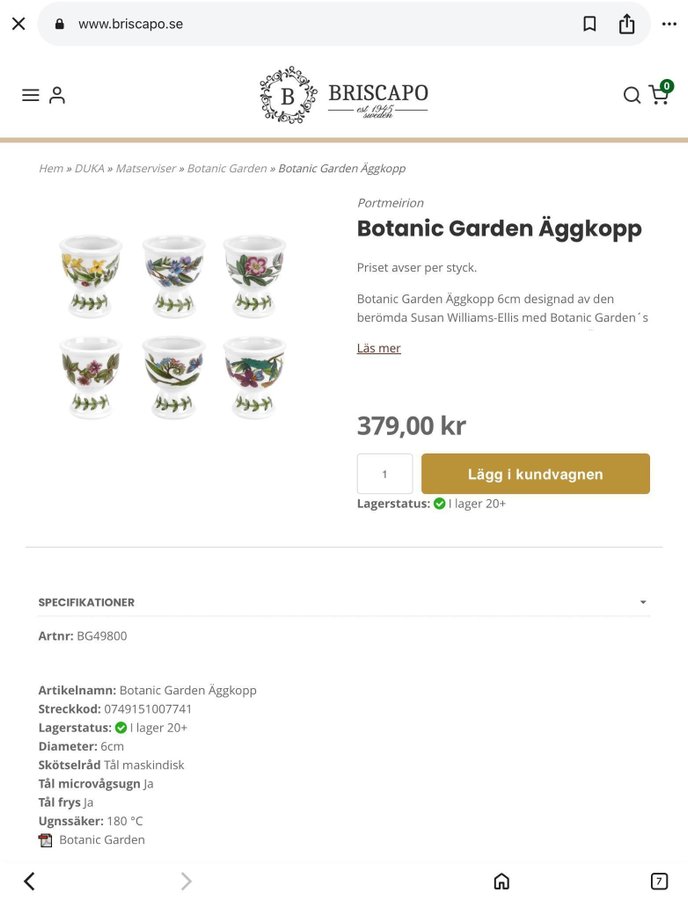Open Botanic Garden category breadcrumb

point(227,168)
